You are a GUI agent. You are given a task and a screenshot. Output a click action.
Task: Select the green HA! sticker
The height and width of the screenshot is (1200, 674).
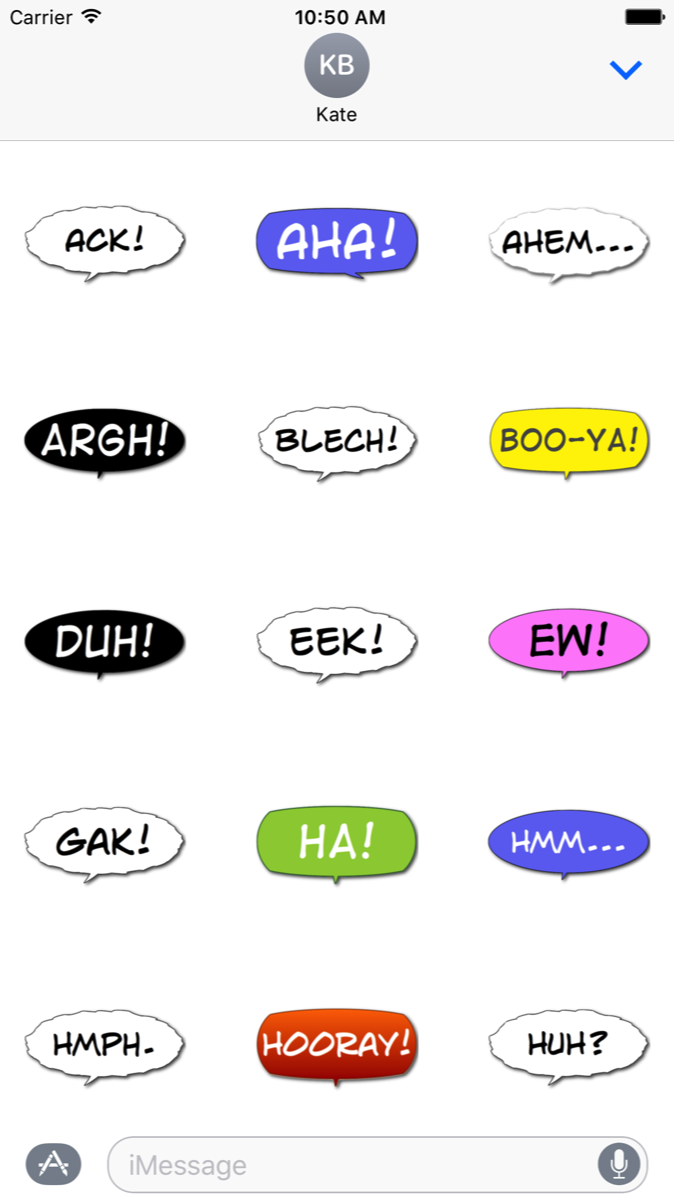tap(336, 840)
